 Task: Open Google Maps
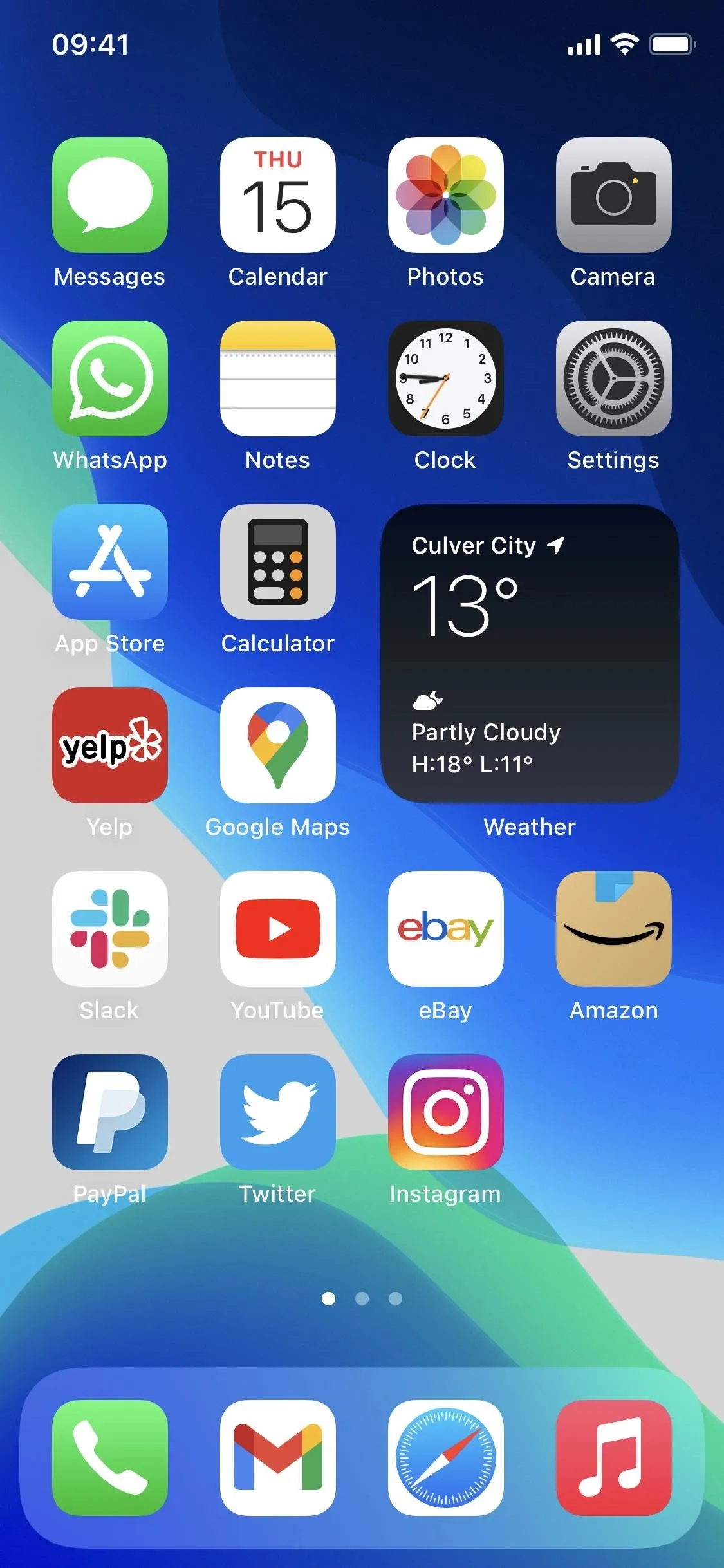278,745
